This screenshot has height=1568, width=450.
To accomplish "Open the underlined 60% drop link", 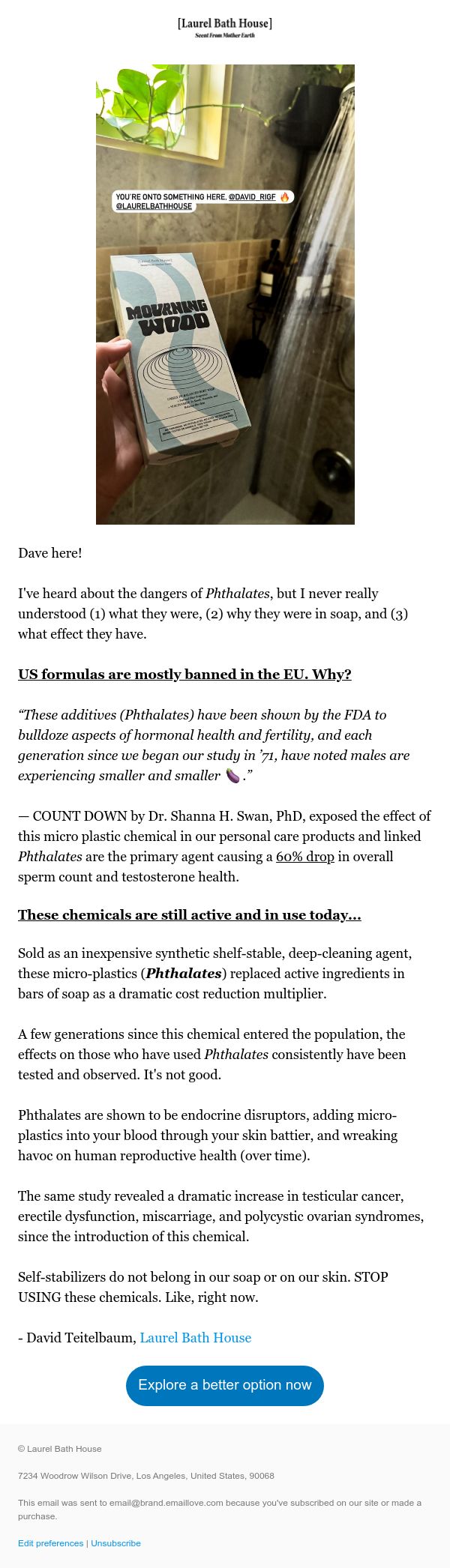I will (305, 856).
